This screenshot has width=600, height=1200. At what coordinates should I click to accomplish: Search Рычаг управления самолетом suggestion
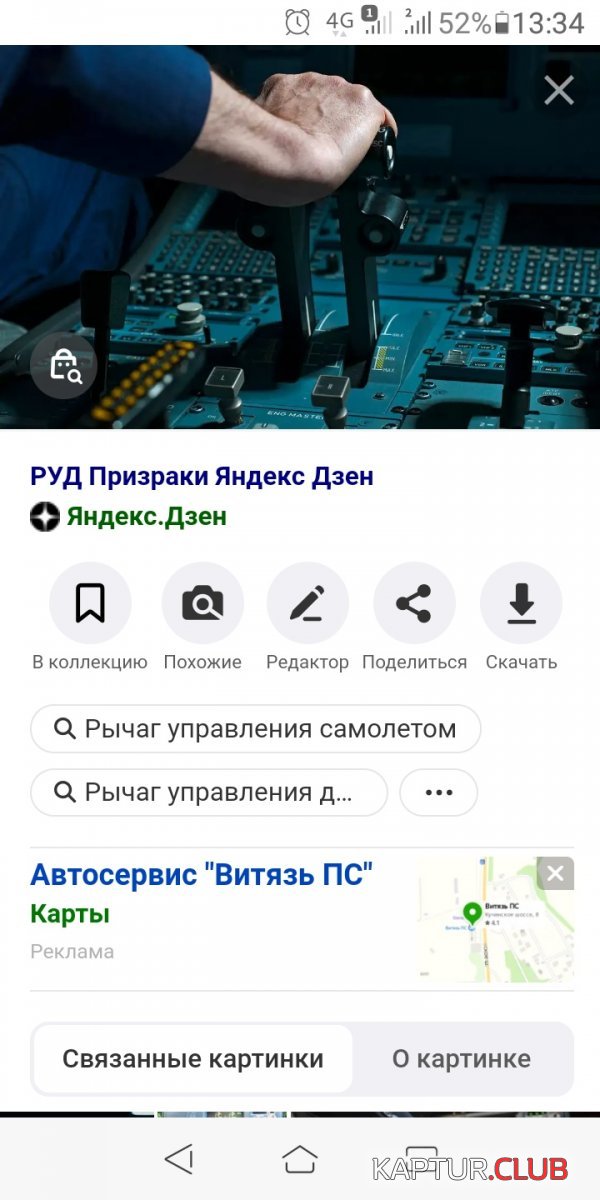click(256, 729)
